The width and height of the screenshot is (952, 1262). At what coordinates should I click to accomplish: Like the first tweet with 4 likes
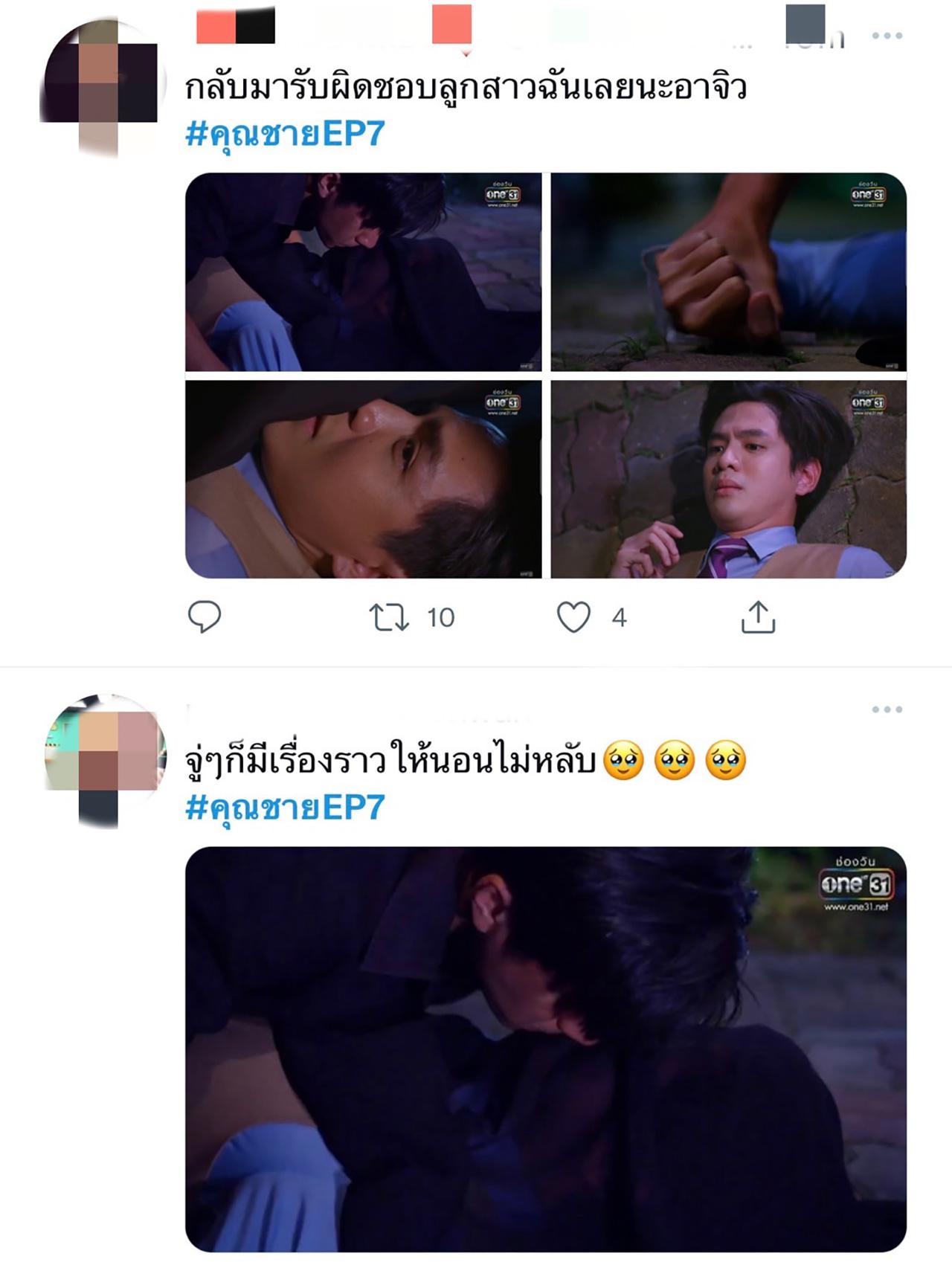[573, 617]
